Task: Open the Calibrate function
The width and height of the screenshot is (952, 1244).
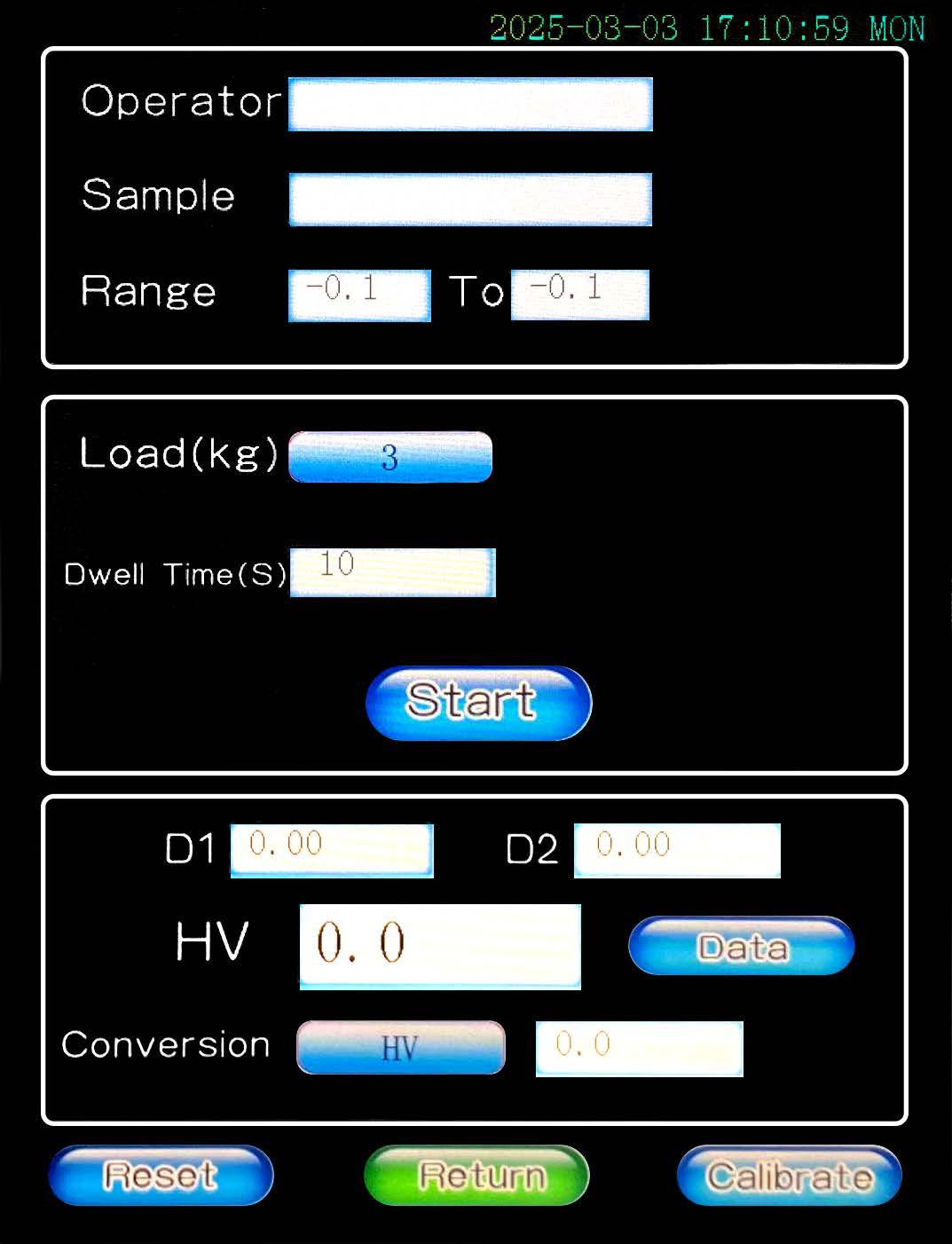Action: pos(789,1176)
